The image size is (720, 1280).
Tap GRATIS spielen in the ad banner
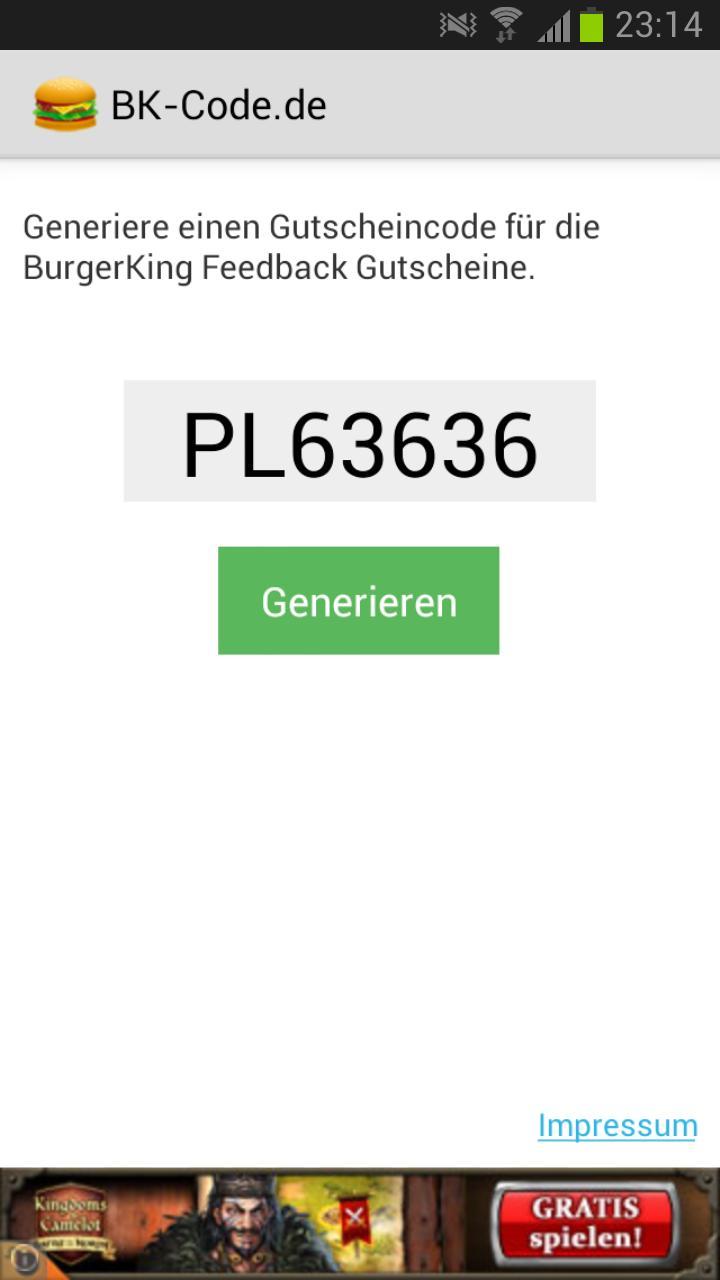click(x=585, y=1222)
